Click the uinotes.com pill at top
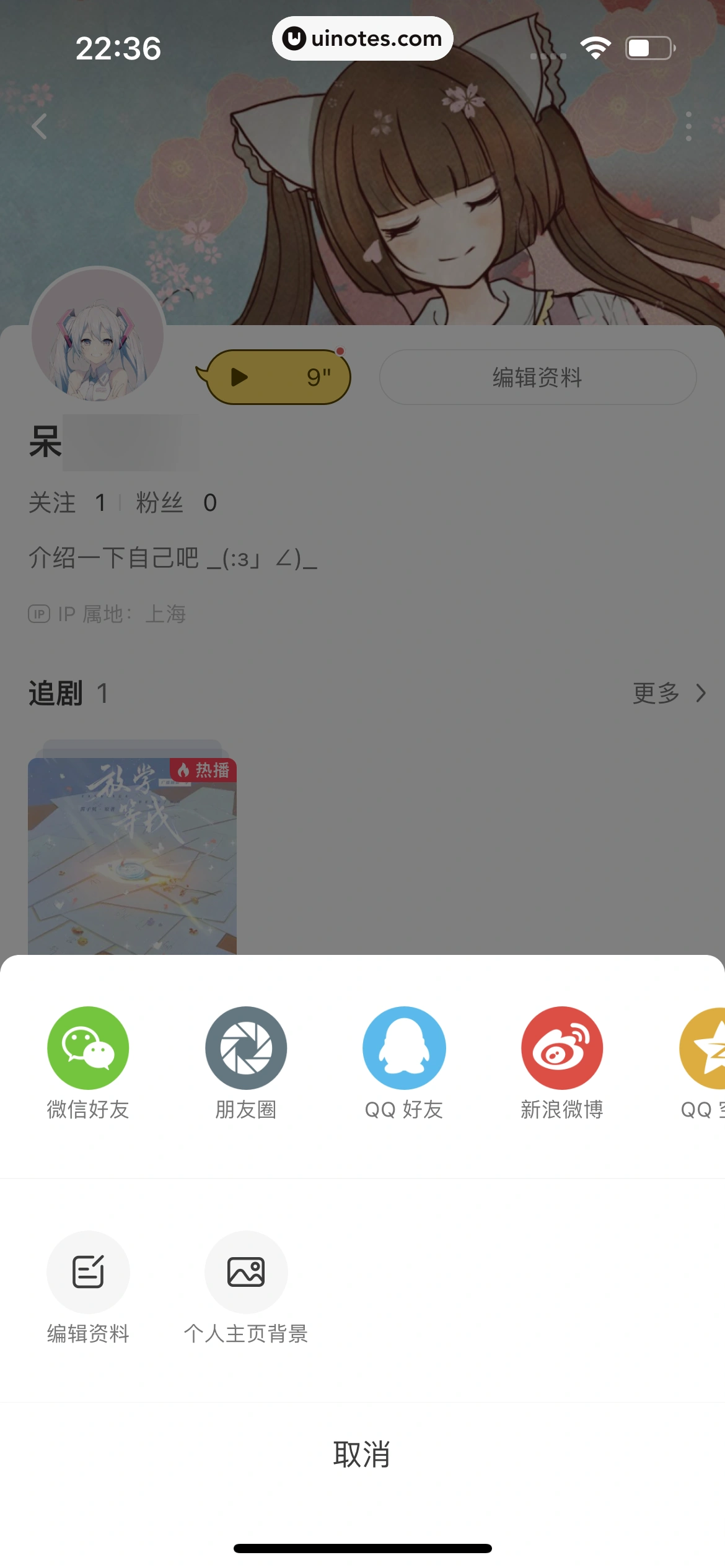Viewport: 725px width, 1568px height. point(362,38)
